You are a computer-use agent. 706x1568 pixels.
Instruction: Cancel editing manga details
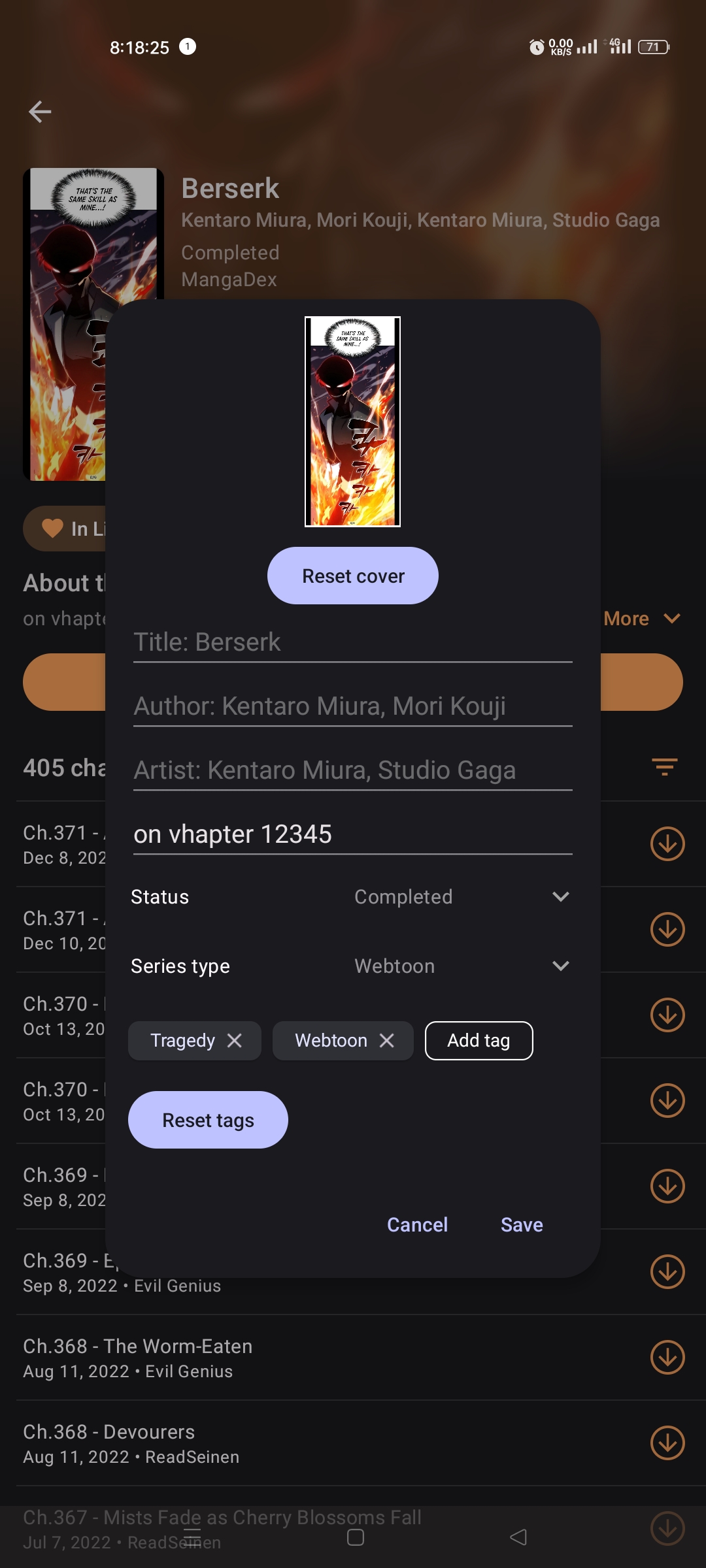[x=417, y=1224]
